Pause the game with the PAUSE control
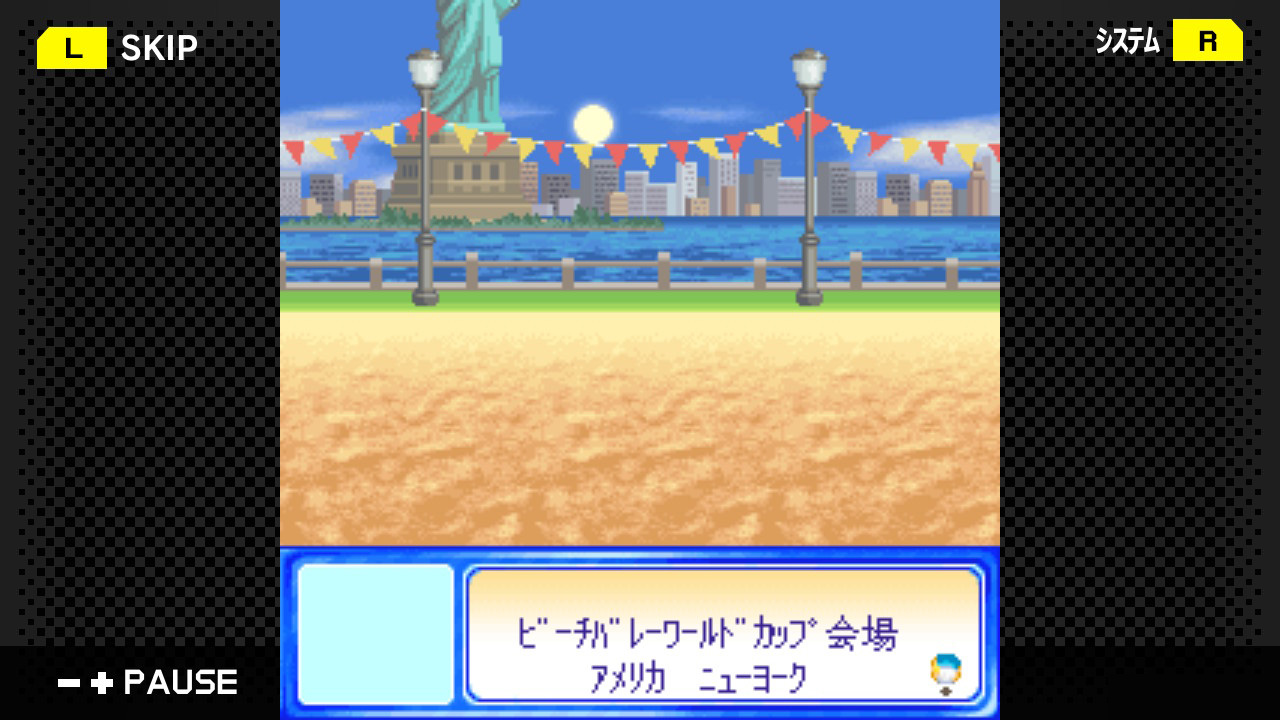Image resolution: width=1280 pixels, height=720 pixels. [x=148, y=683]
